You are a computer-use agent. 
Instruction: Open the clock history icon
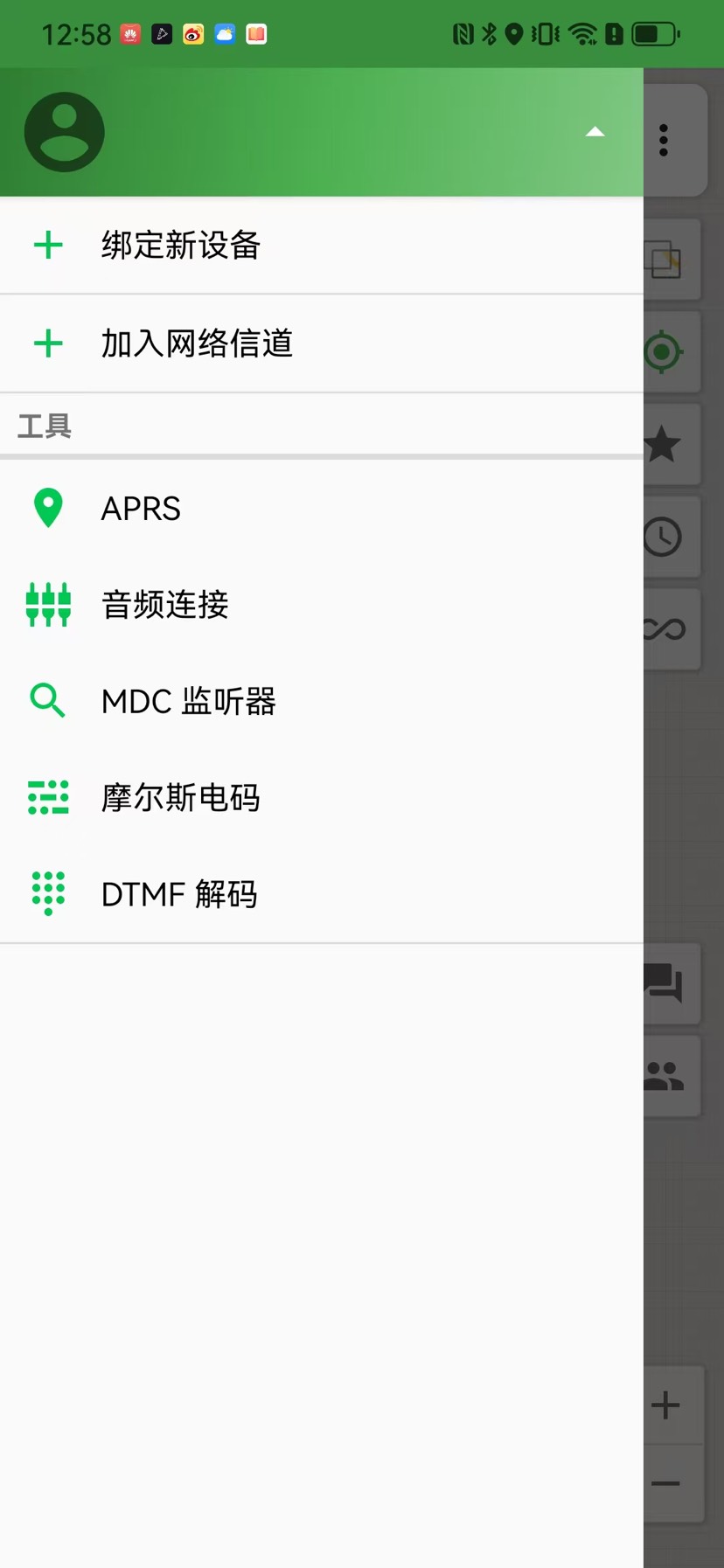click(x=664, y=538)
